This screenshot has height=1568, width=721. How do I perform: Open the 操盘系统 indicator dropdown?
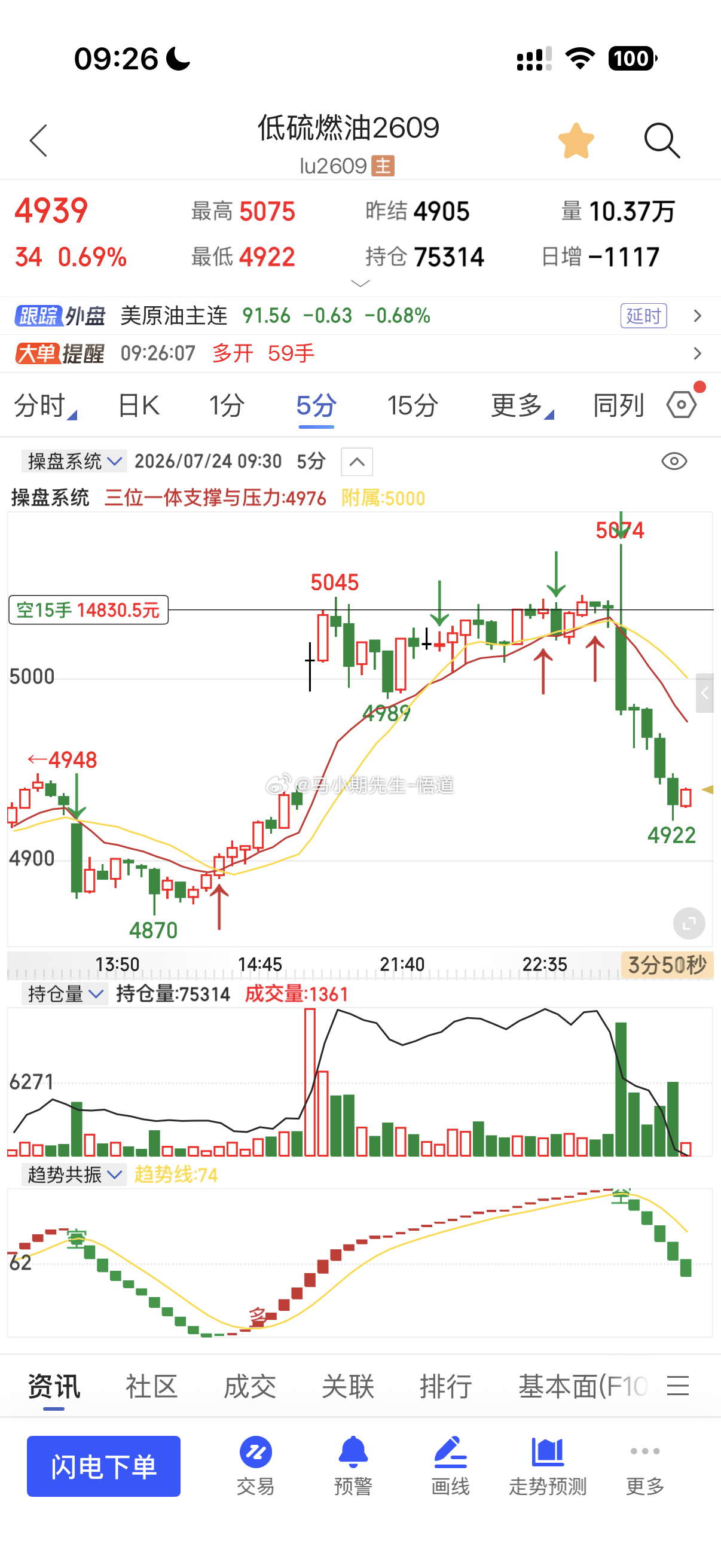click(x=74, y=462)
